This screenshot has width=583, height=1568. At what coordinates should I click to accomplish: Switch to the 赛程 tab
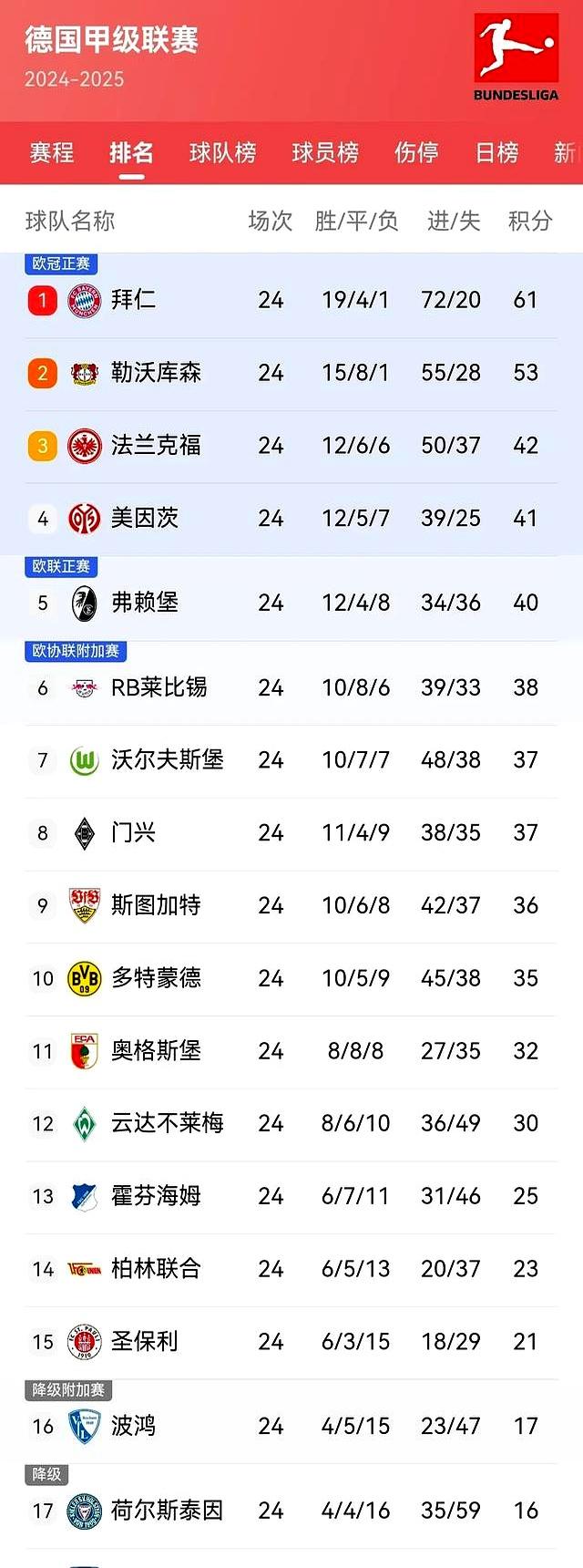click(x=51, y=152)
